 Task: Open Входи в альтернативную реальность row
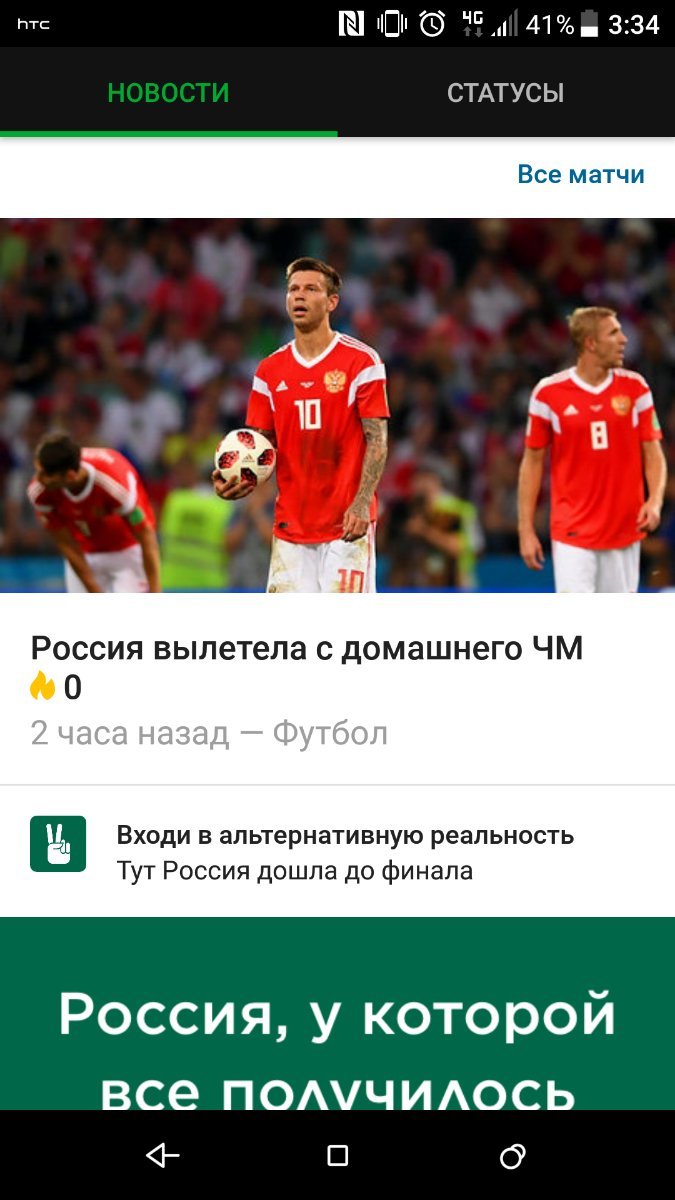point(337,851)
